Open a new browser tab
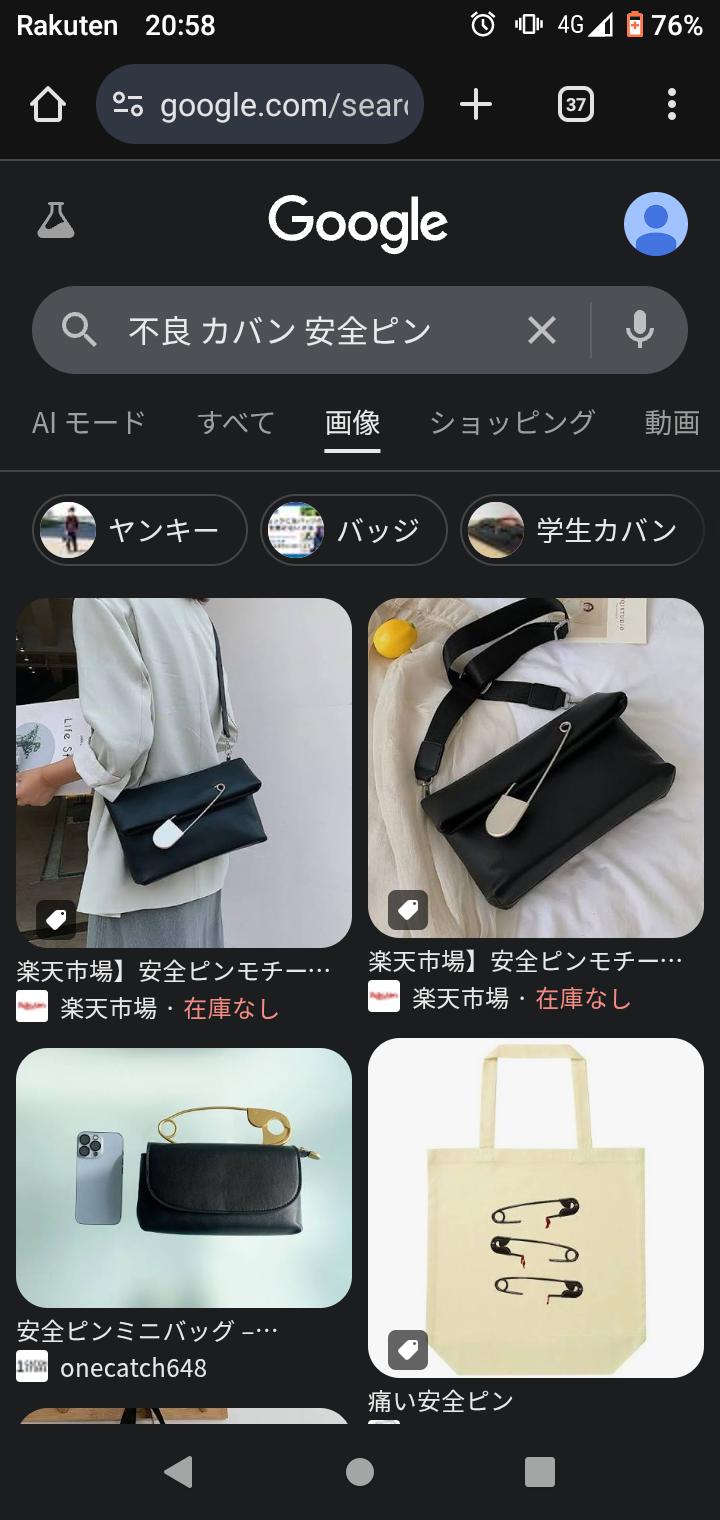This screenshot has height=1520, width=720. pos(476,104)
